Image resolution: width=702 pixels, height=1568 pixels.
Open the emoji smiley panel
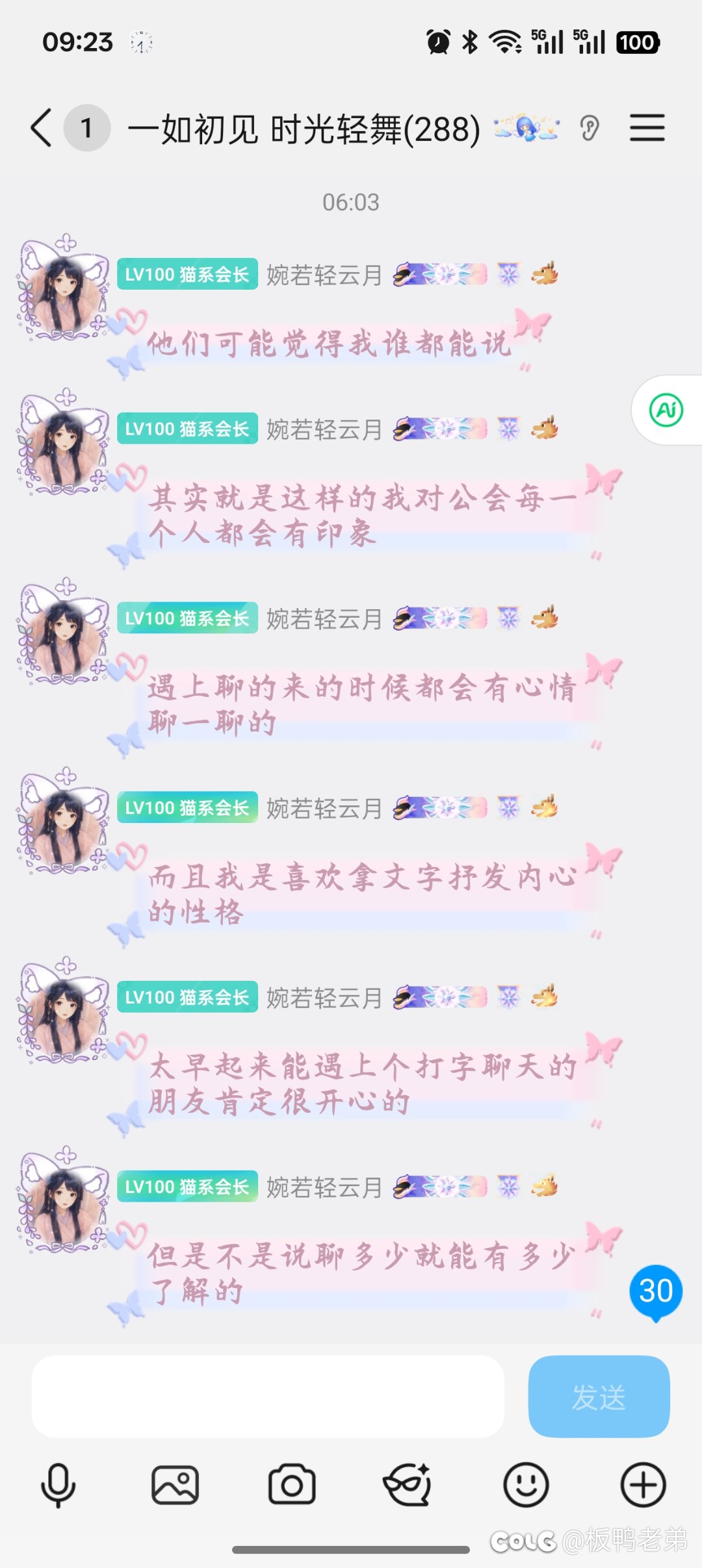pyautogui.click(x=526, y=1485)
